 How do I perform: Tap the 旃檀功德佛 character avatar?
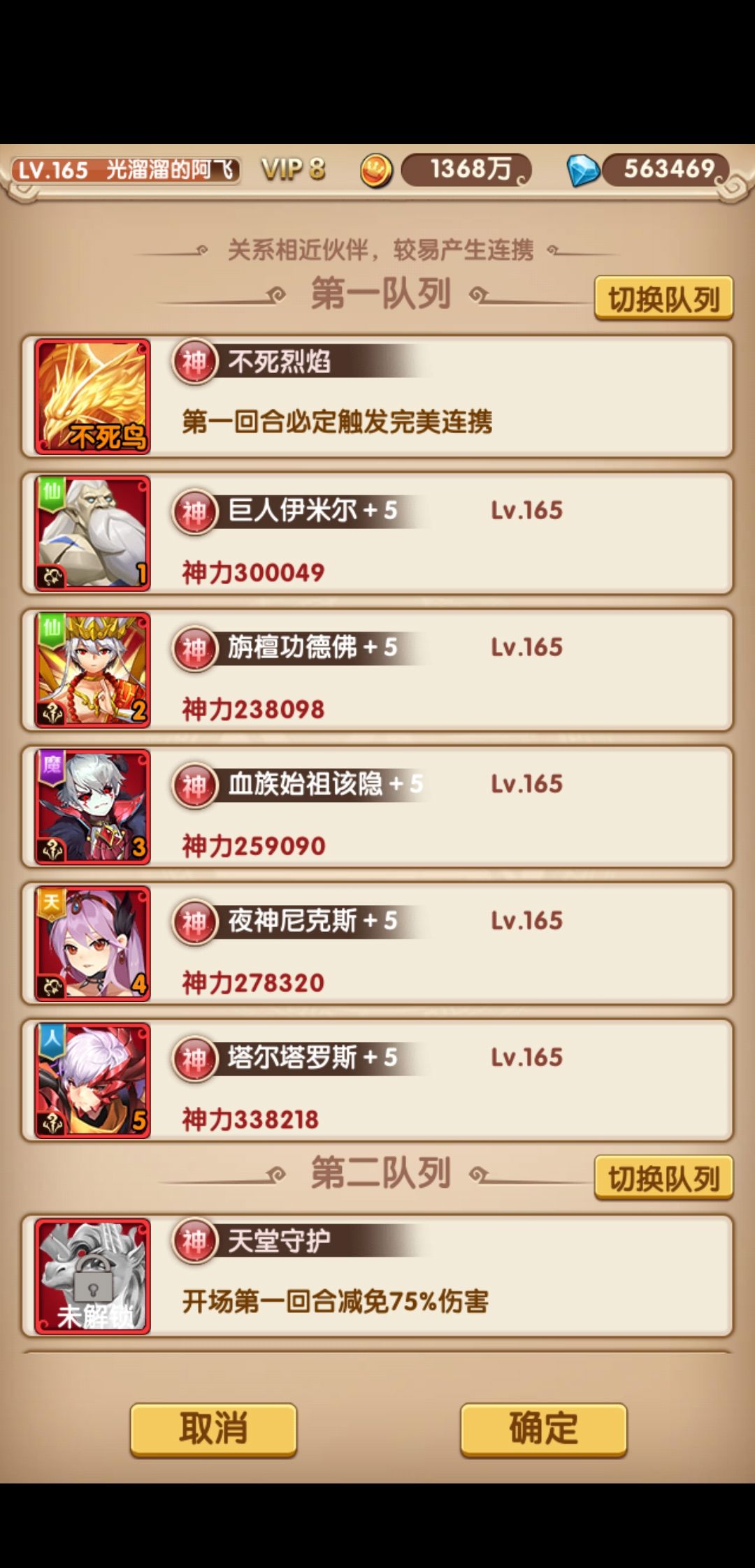tap(93, 670)
